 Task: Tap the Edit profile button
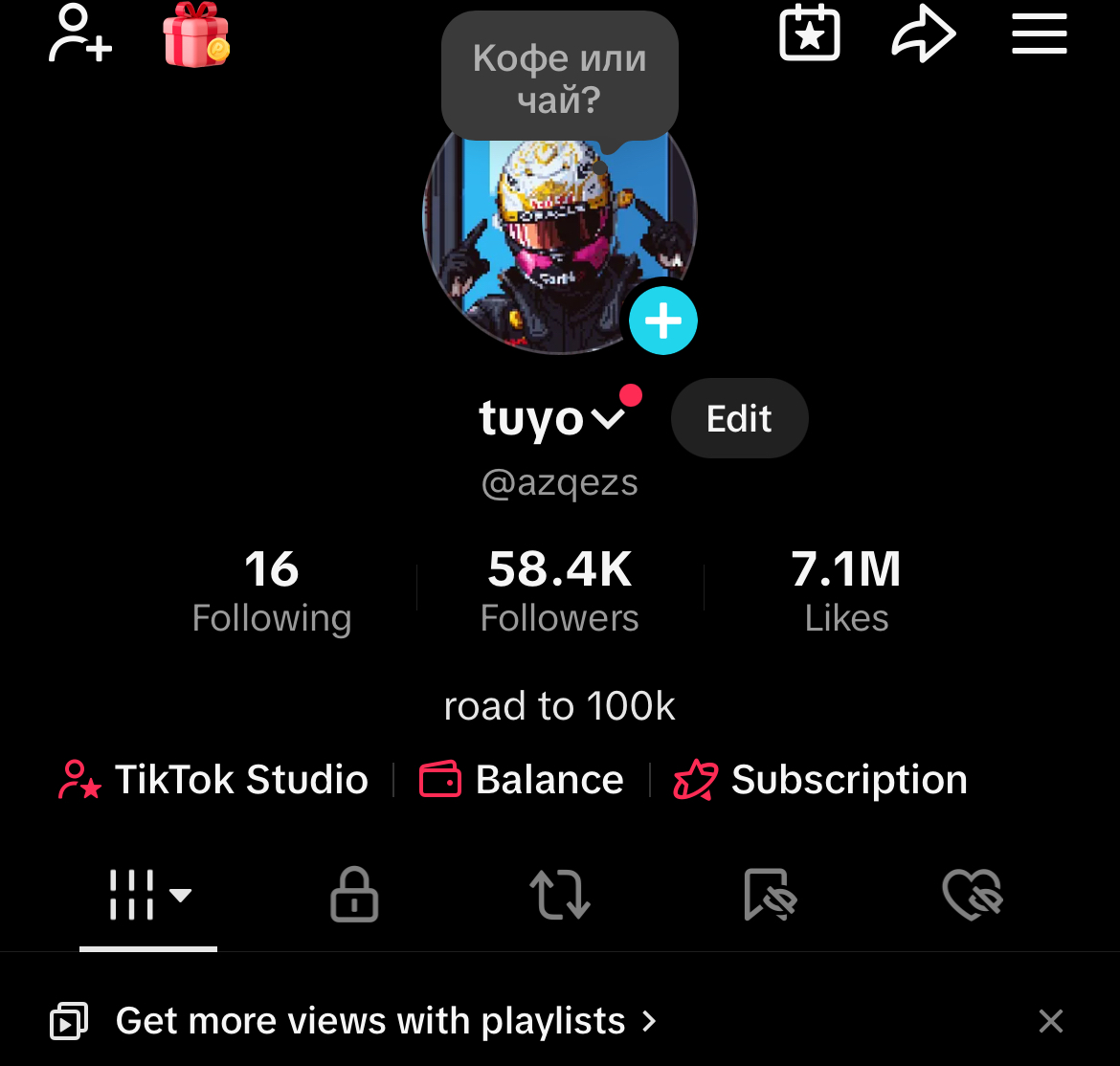(739, 419)
